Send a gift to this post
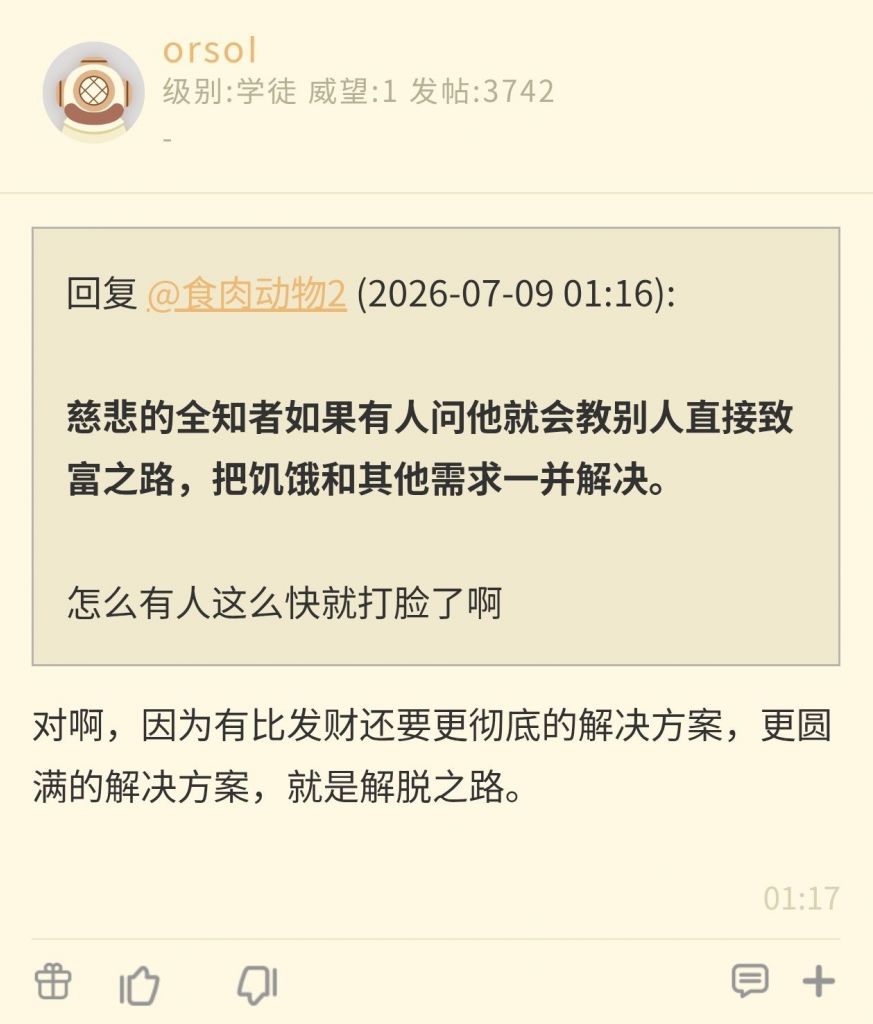 [x=53, y=982]
